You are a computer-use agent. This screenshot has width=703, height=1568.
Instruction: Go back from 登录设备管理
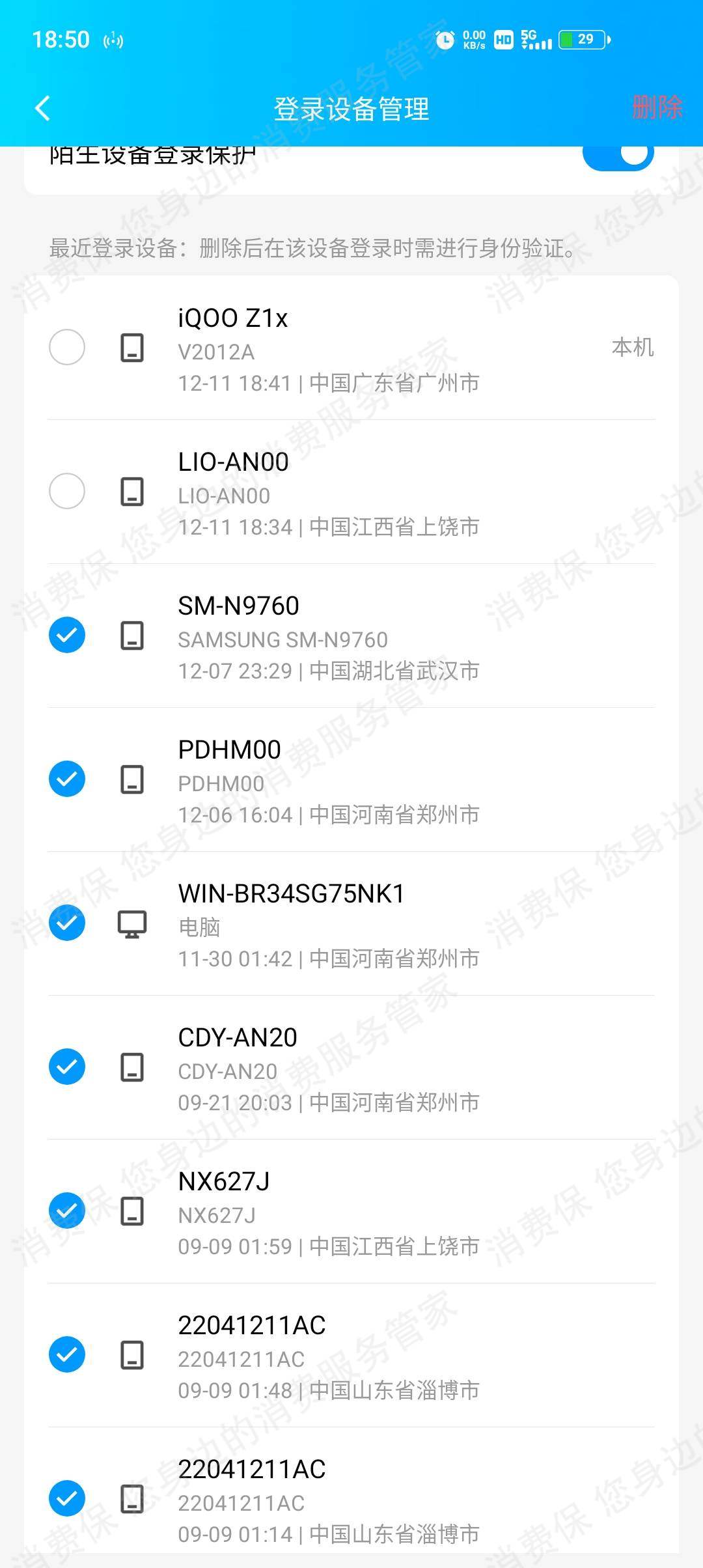43,108
